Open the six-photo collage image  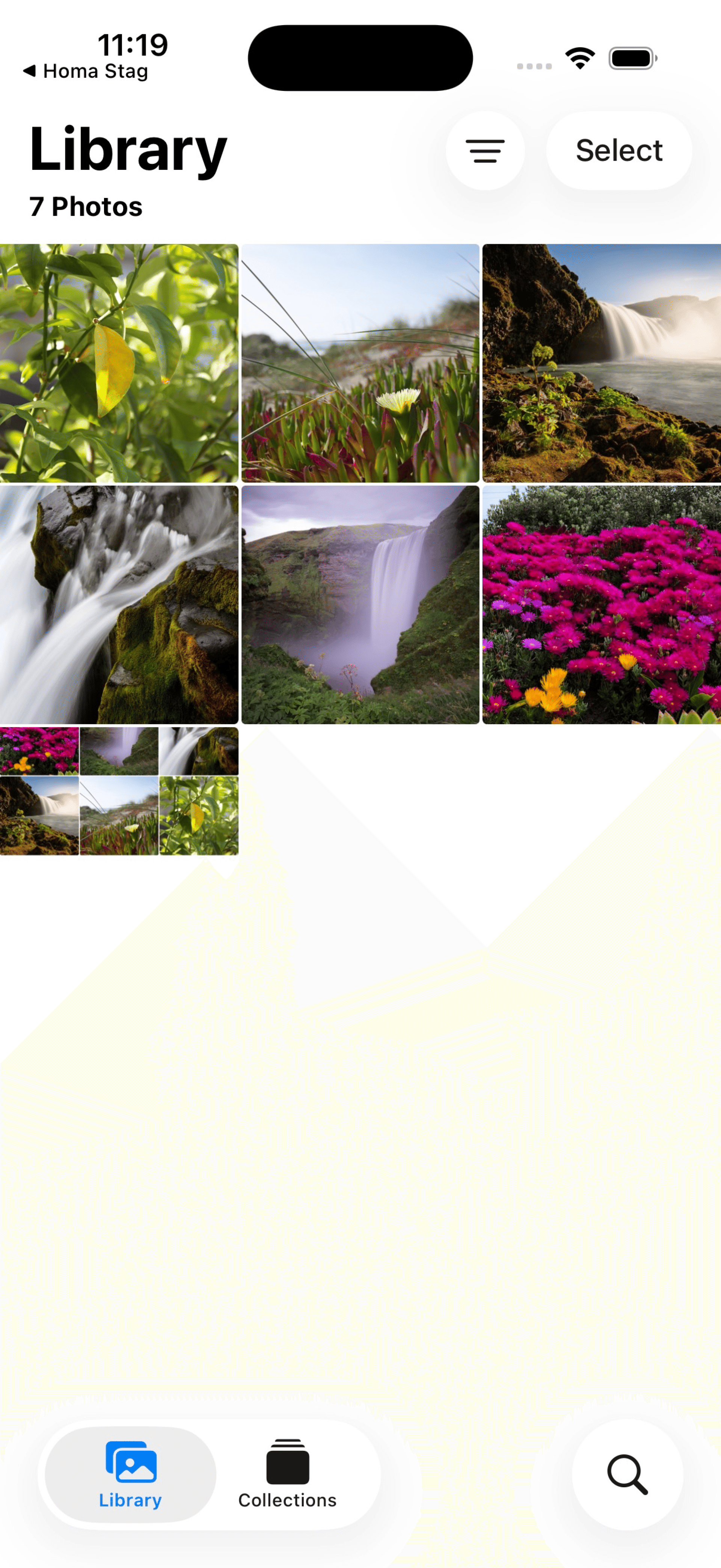pos(119,791)
